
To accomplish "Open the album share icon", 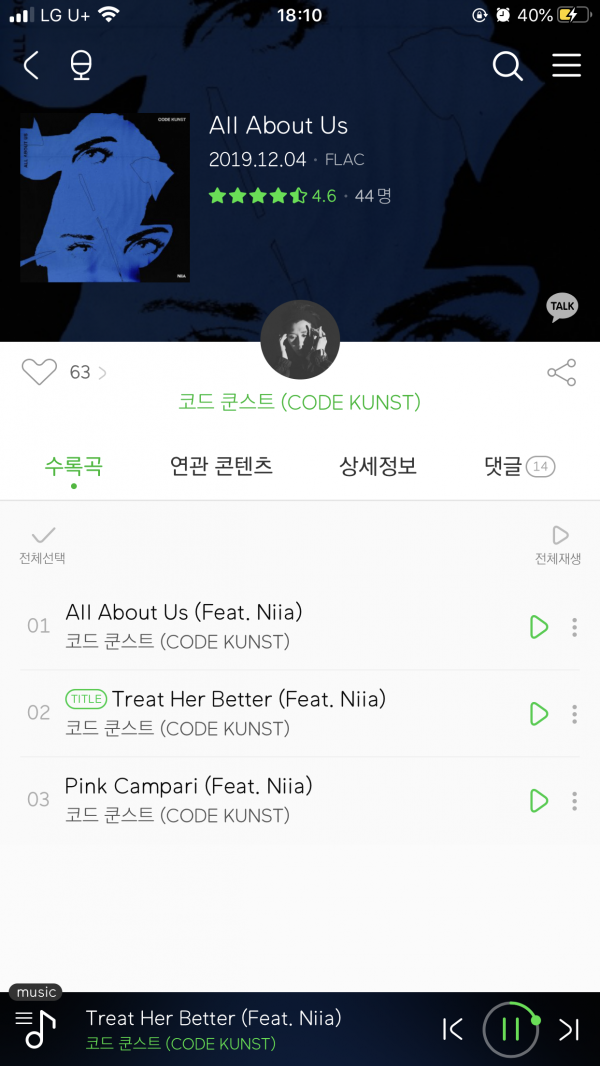I will (x=561, y=373).
